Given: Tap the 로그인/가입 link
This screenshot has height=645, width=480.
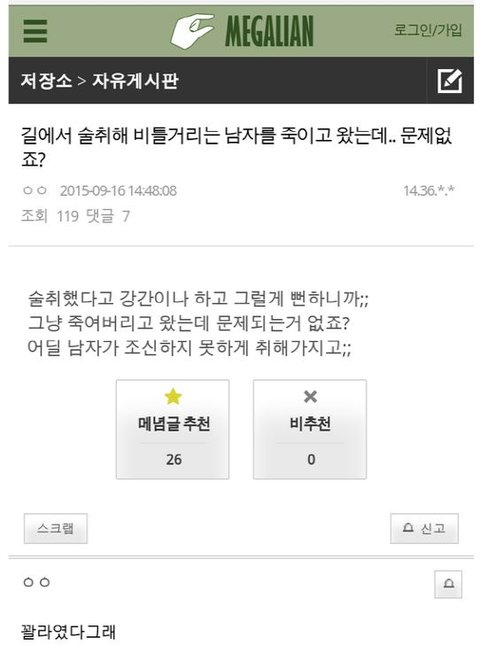Looking at the screenshot, I should click(x=428, y=30).
